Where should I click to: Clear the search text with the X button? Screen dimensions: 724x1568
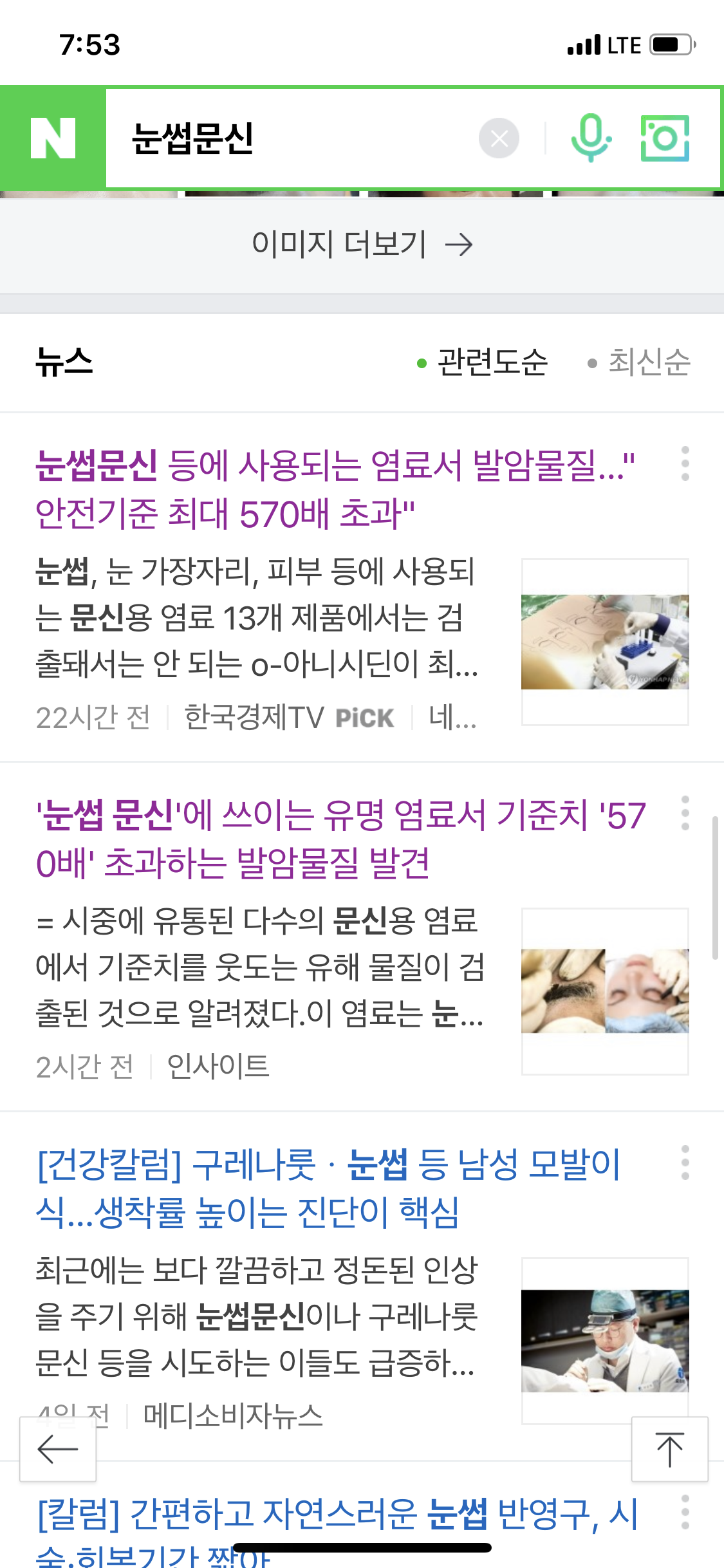click(x=499, y=138)
